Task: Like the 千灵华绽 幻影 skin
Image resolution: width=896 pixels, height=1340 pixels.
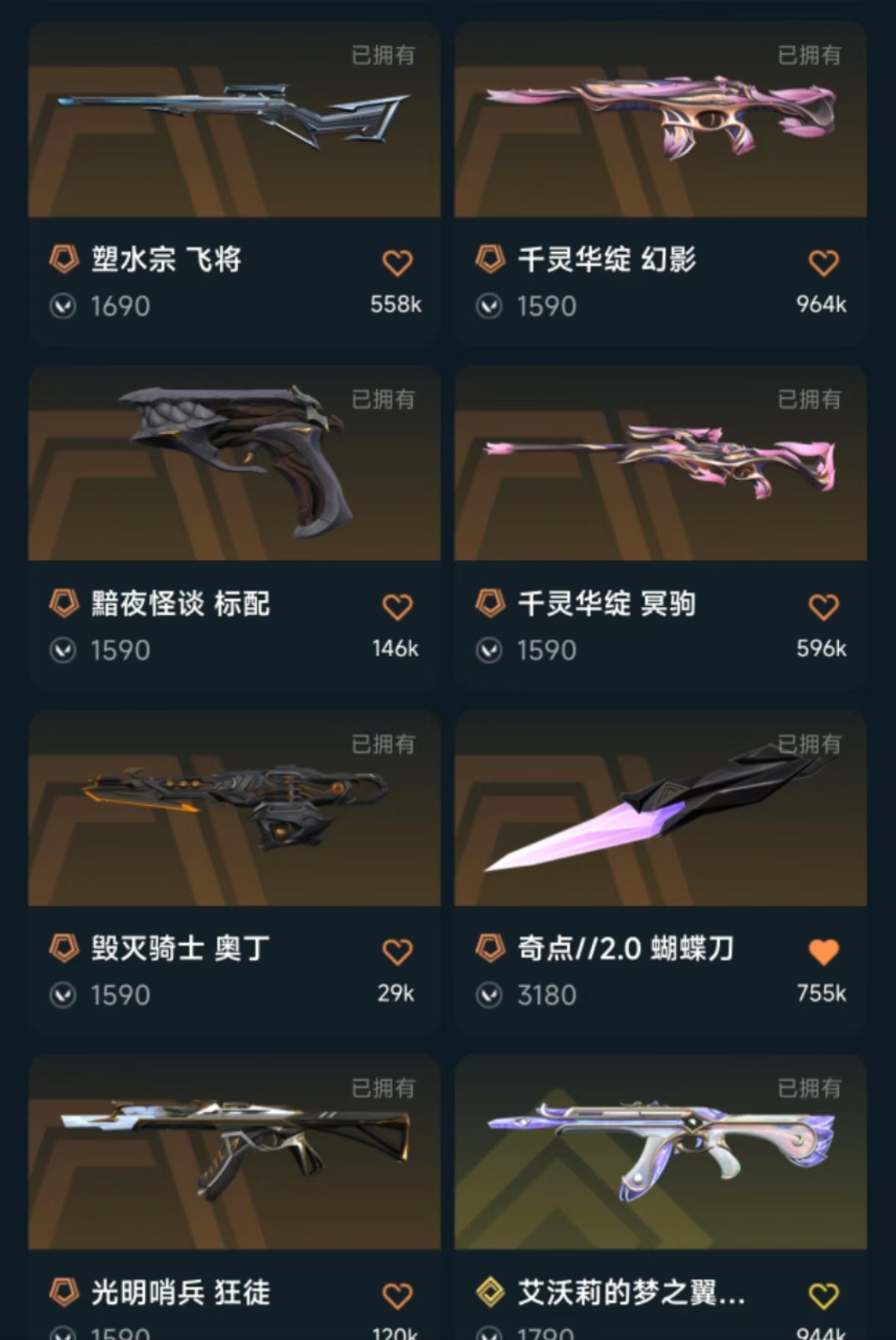Action: 823,263
